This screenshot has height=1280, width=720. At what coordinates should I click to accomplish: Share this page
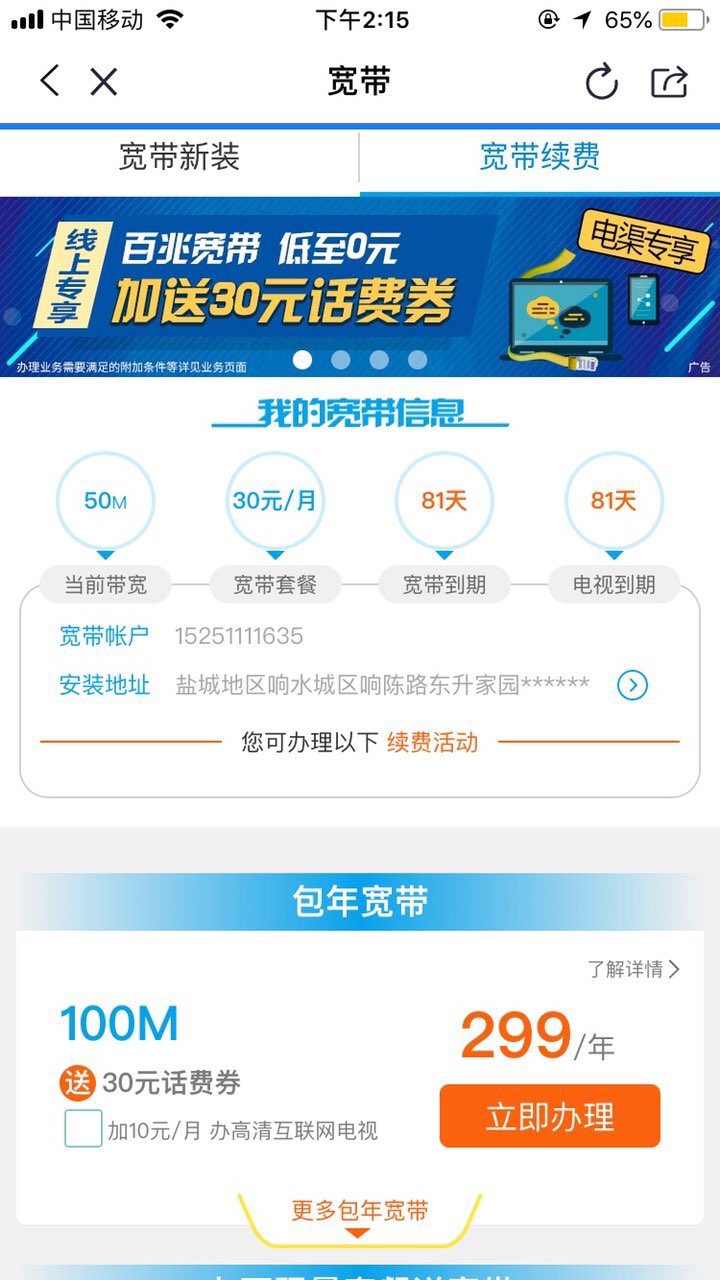pos(669,82)
